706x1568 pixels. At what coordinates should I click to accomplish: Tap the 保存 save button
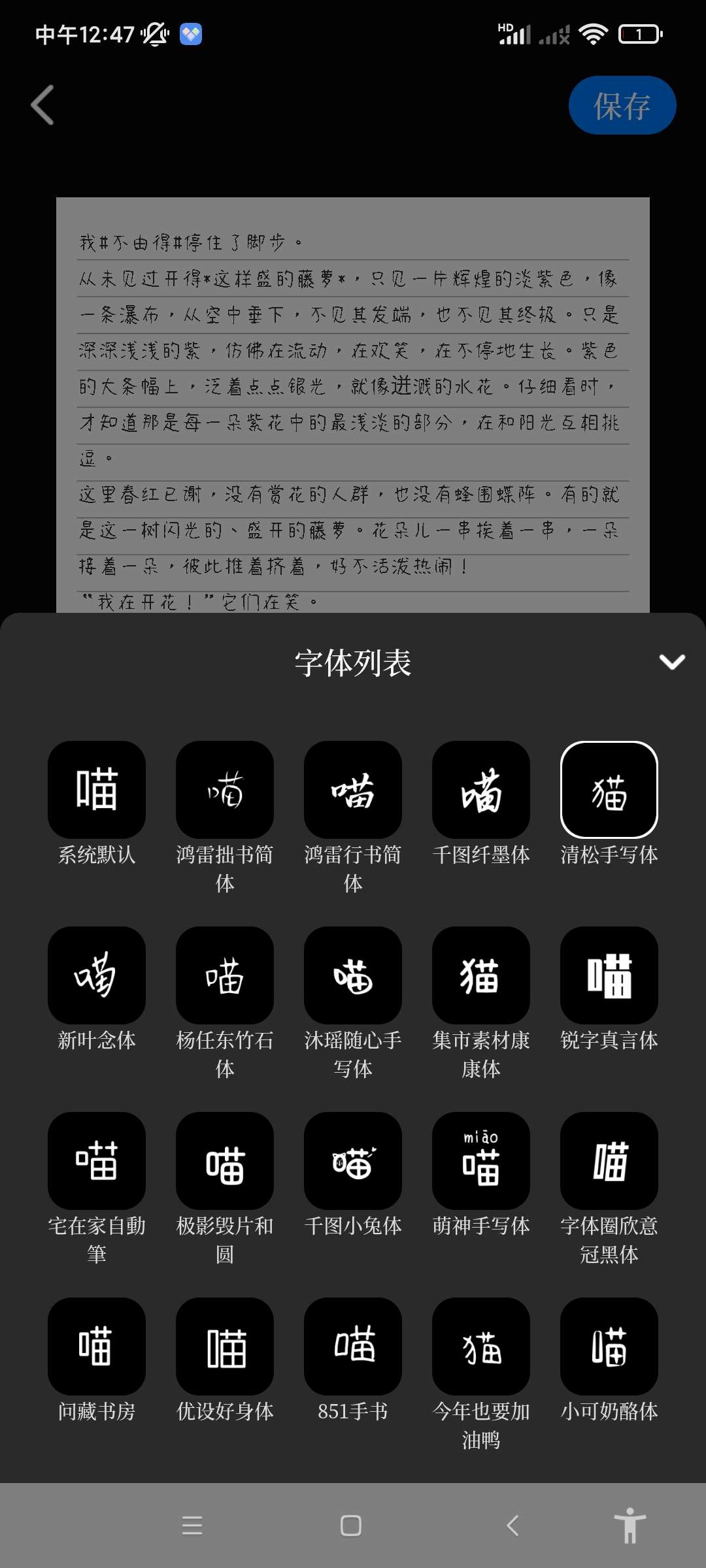tap(622, 106)
